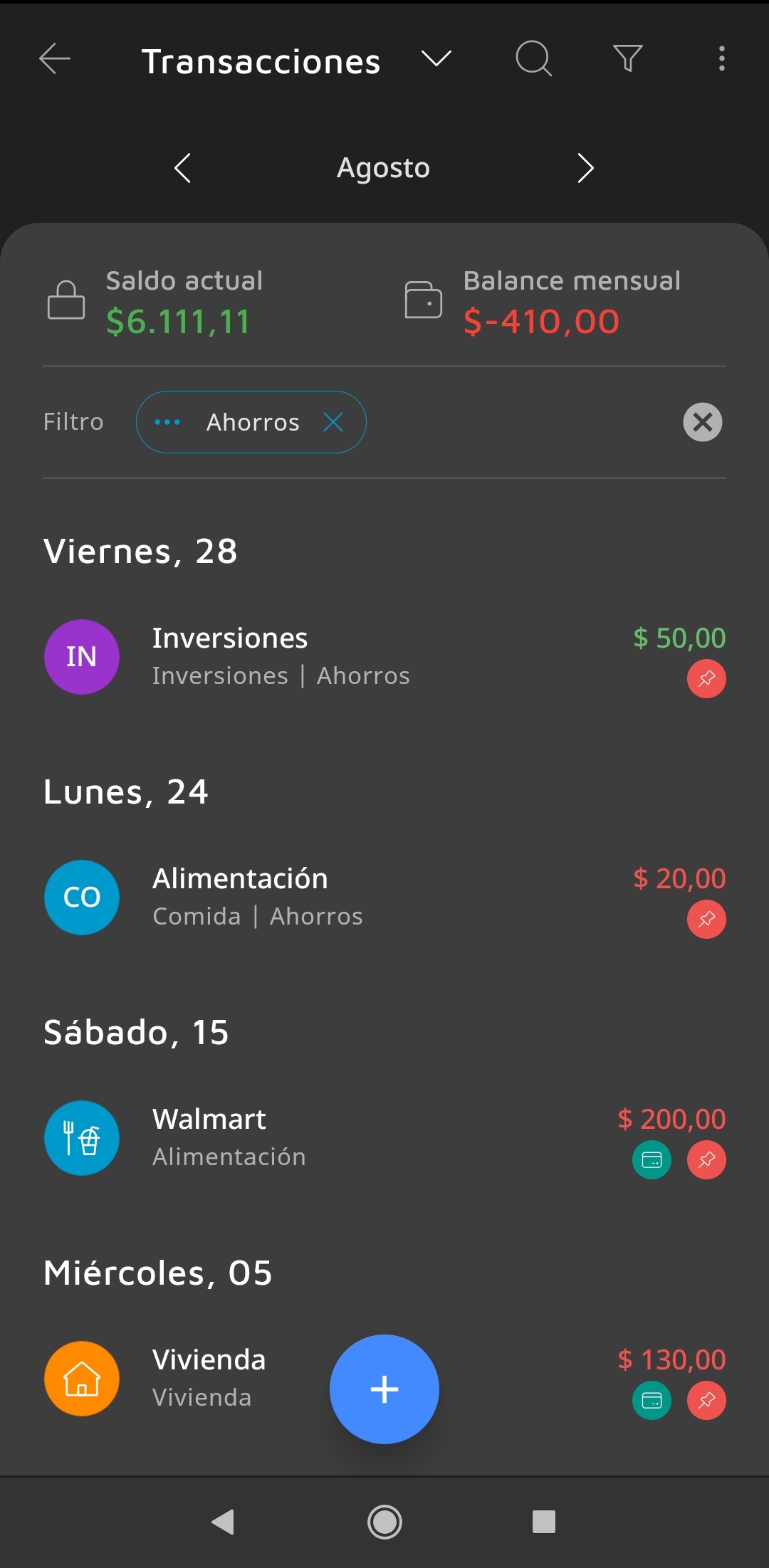Open the Vivienda $130,00 transaction
The width and height of the screenshot is (769, 1568).
[214, 1378]
